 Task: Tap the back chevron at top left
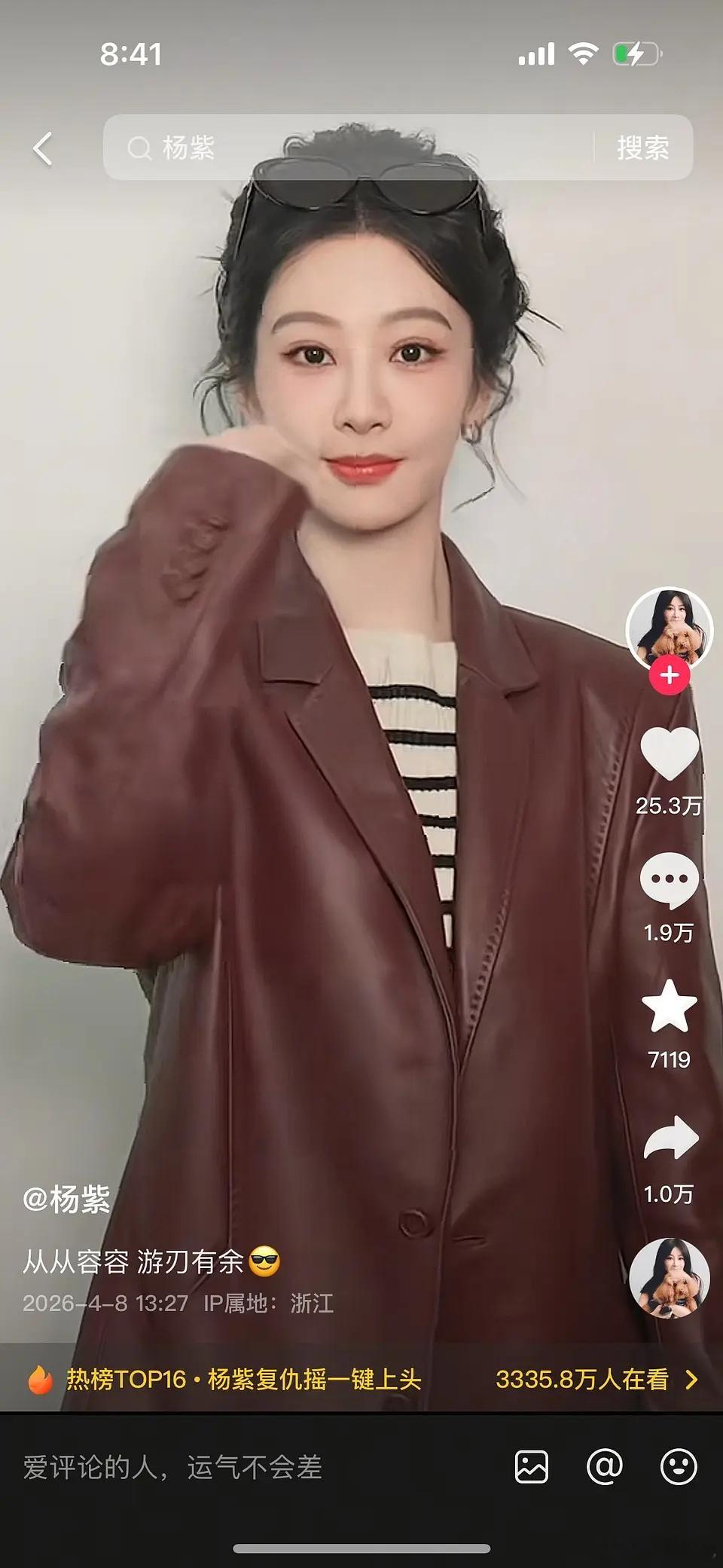pyautogui.click(x=44, y=148)
